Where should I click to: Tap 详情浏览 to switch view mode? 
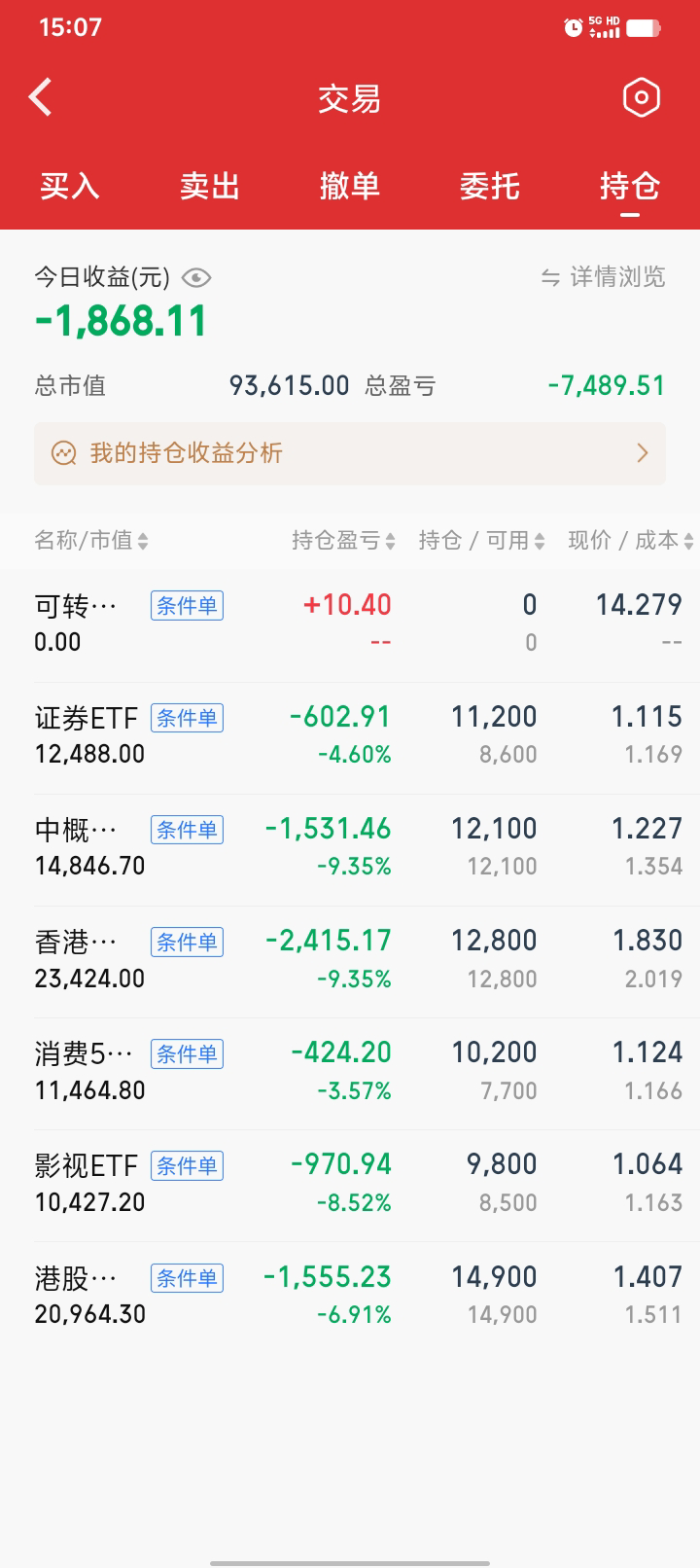[604, 277]
